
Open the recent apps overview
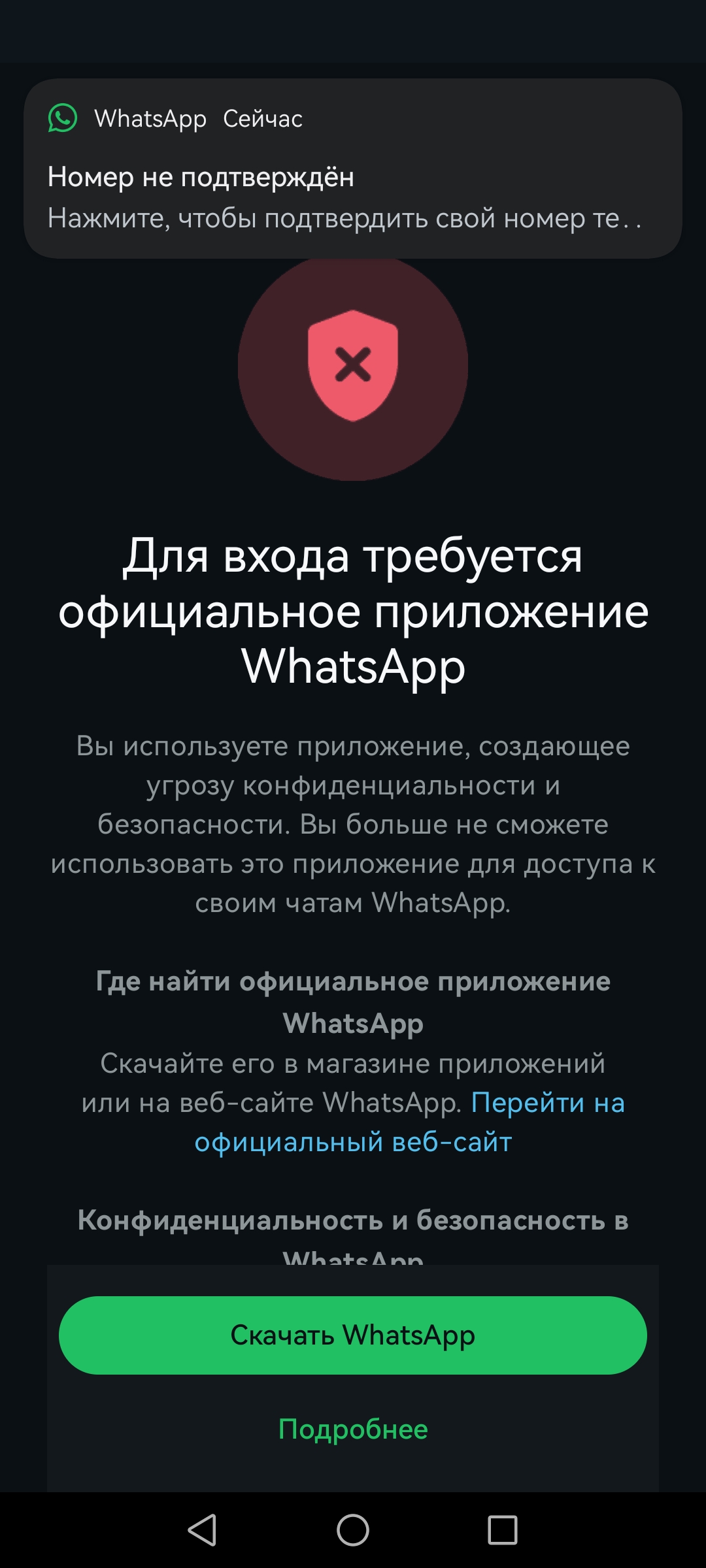click(502, 1530)
